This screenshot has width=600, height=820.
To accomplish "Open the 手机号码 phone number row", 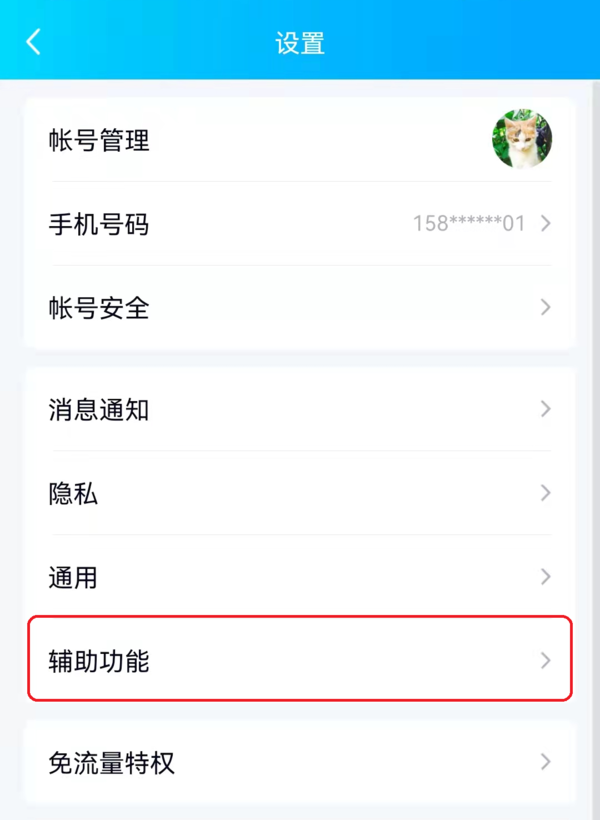I will tap(300, 224).
